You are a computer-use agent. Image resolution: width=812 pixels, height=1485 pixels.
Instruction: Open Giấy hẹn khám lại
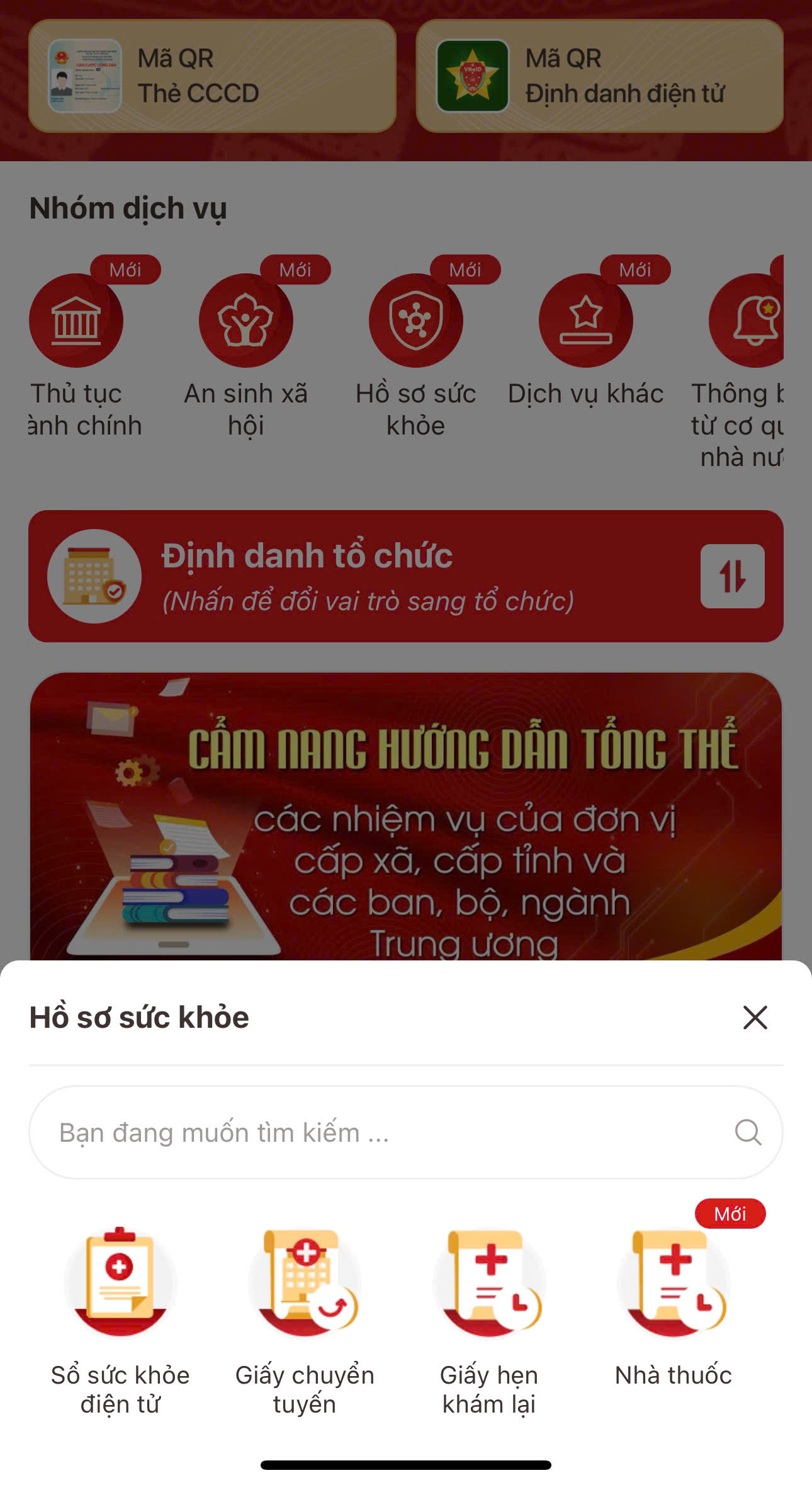[x=489, y=1285]
